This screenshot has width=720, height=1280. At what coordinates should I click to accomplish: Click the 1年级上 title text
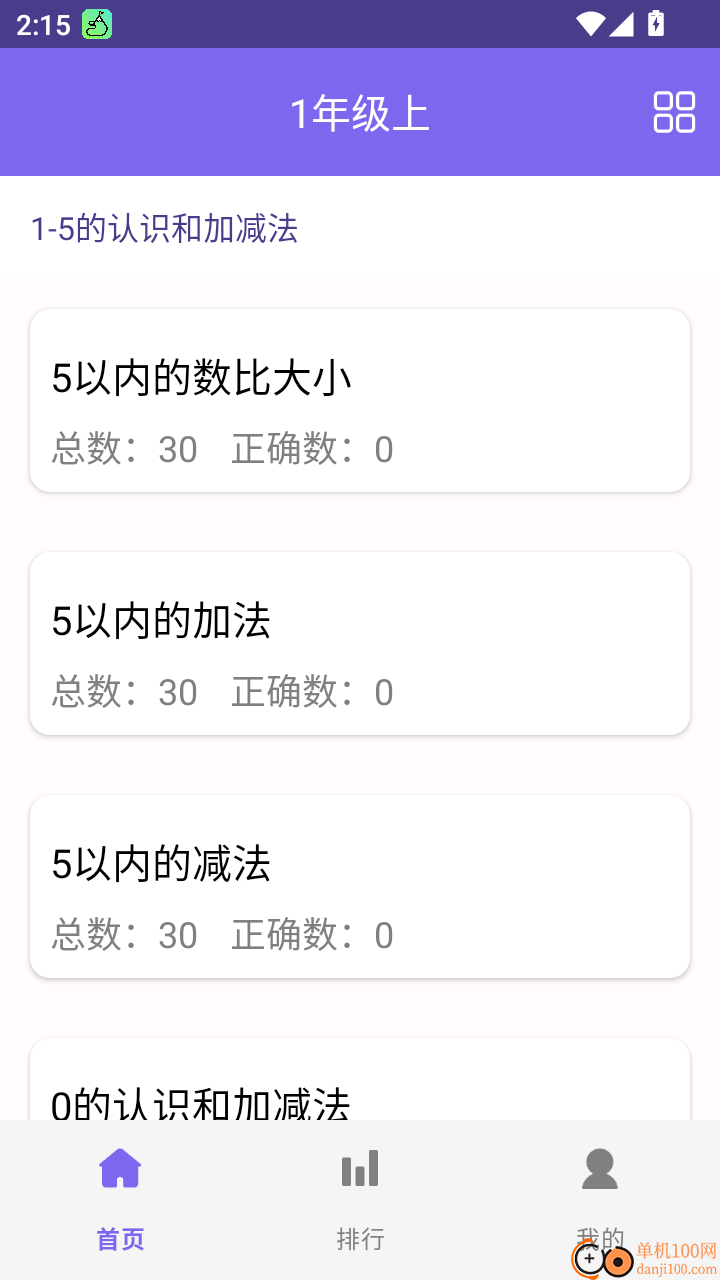(360, 112)
